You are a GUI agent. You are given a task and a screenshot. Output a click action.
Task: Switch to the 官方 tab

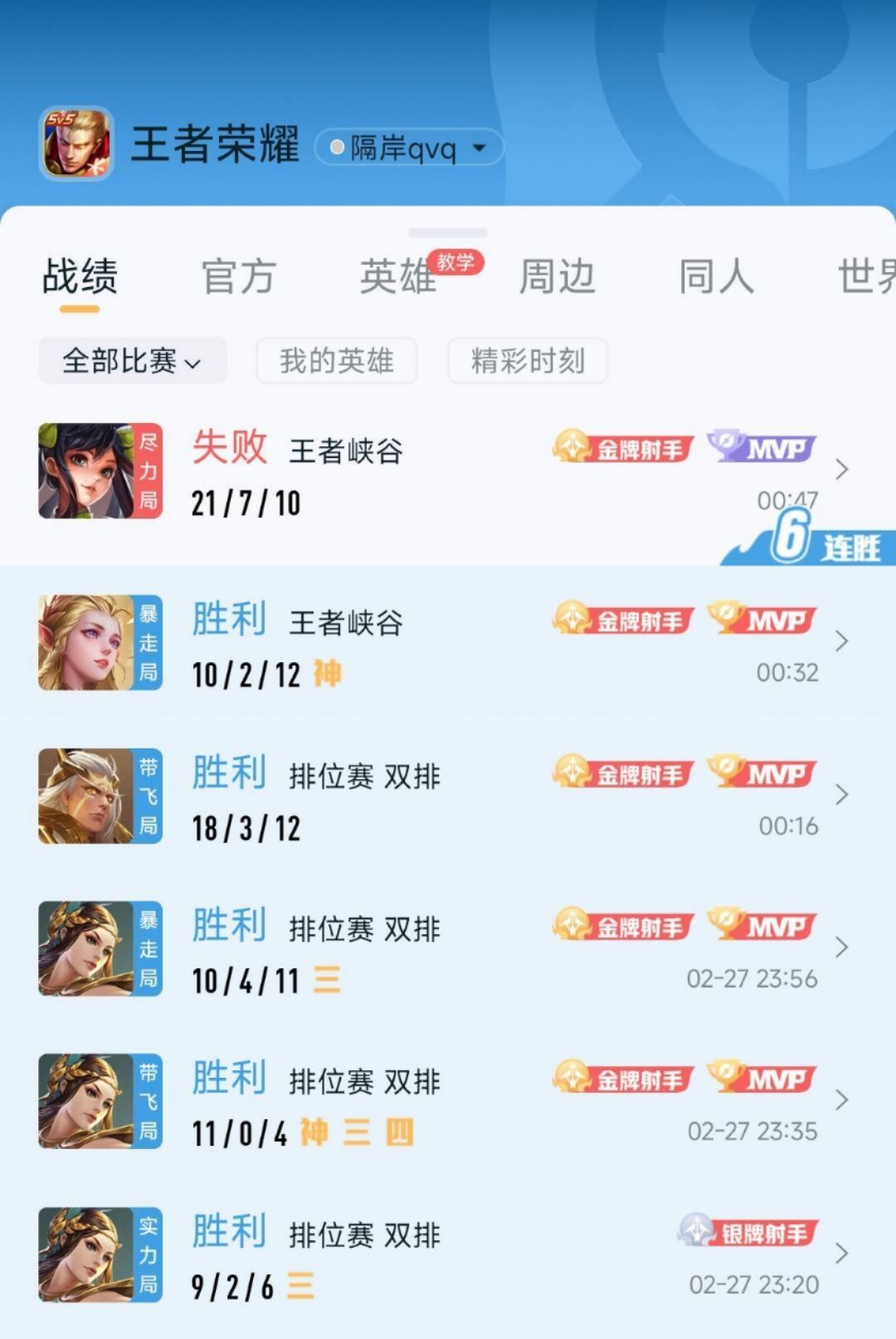(x=238, y=276)
